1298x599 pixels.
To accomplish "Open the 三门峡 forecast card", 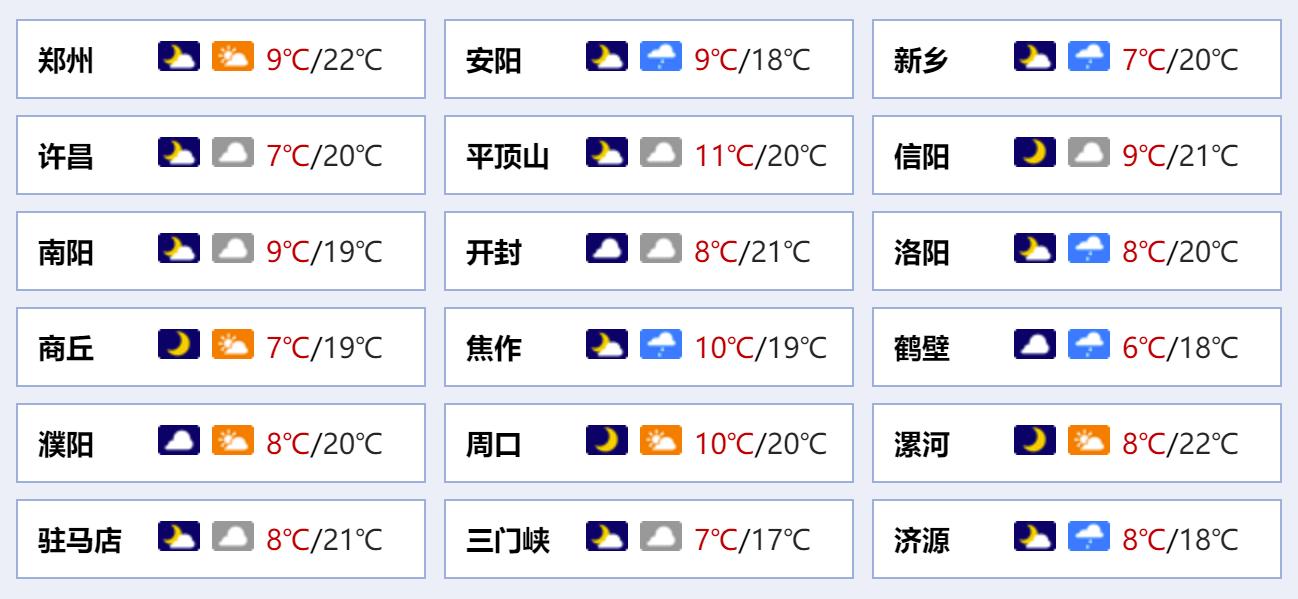I will tap(648, 539).
